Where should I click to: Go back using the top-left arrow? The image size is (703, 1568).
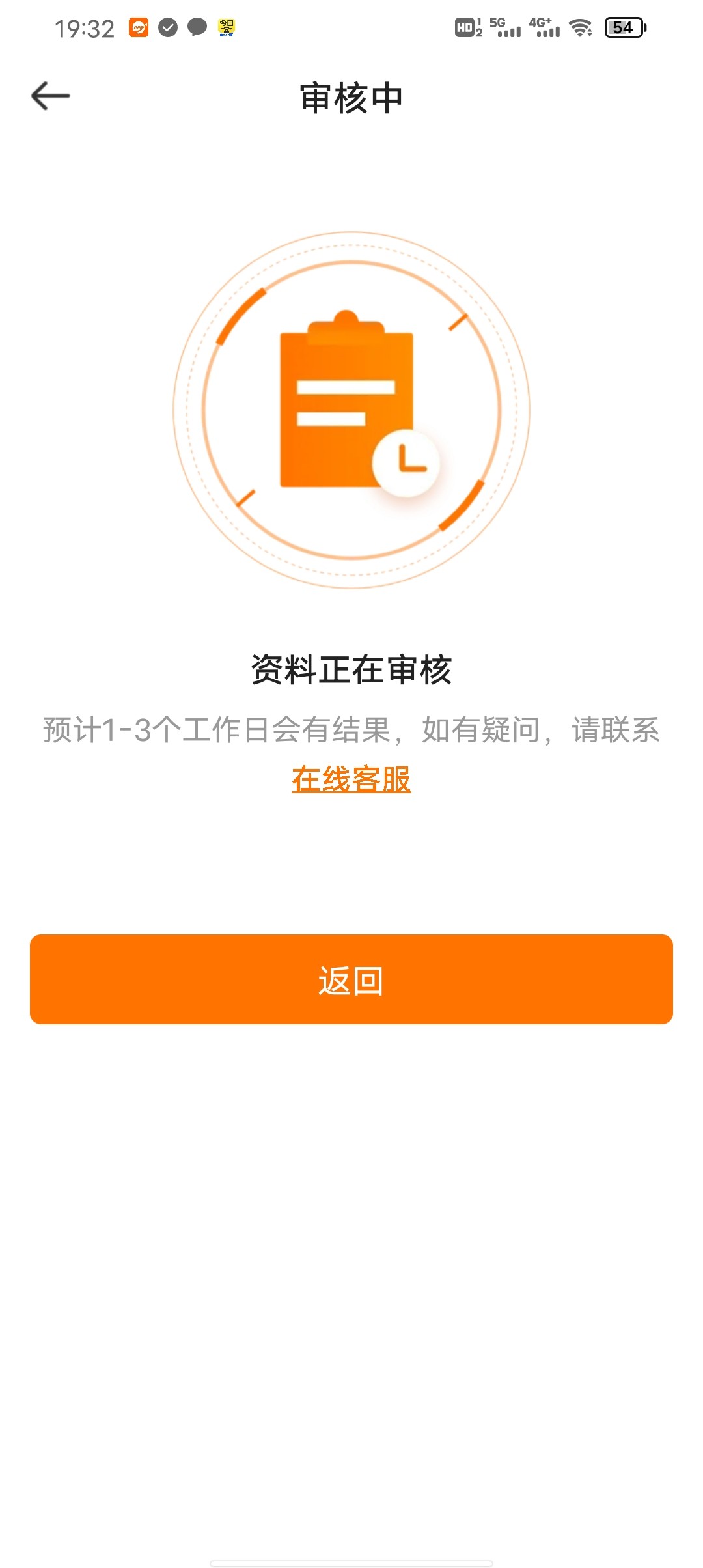tap(51, 96)
